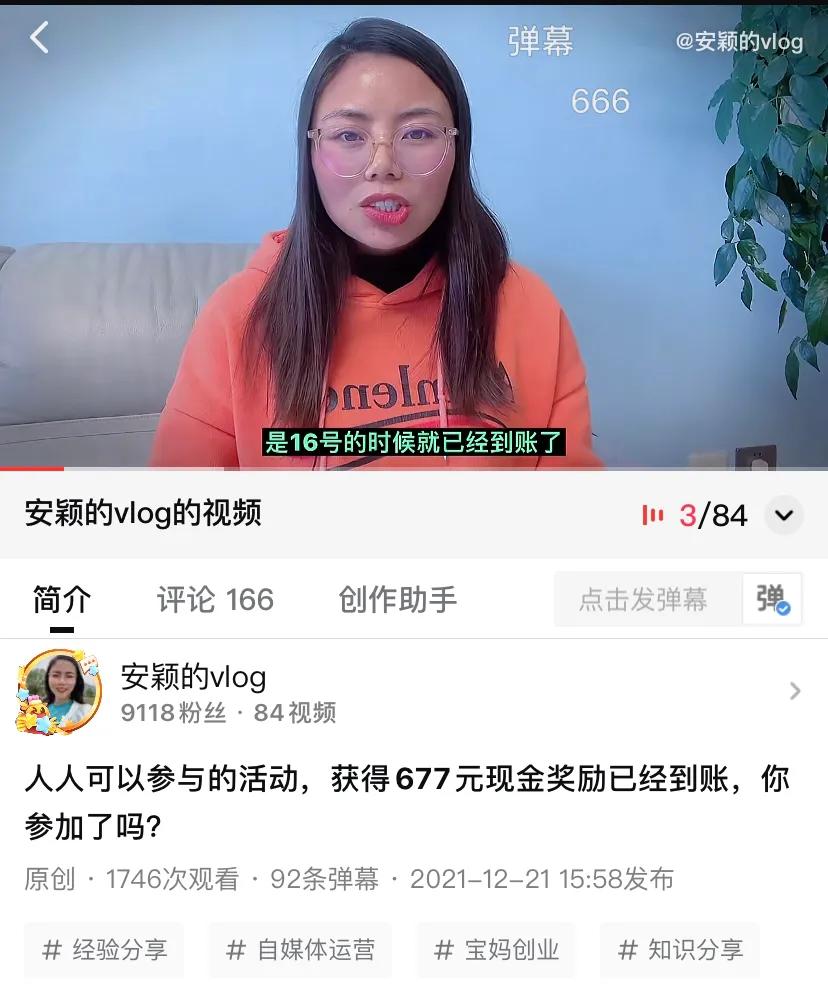Screen dimensions: 828x995
Task: Click 安颖的vlog's avatar thumbnail
Action: 60,690
